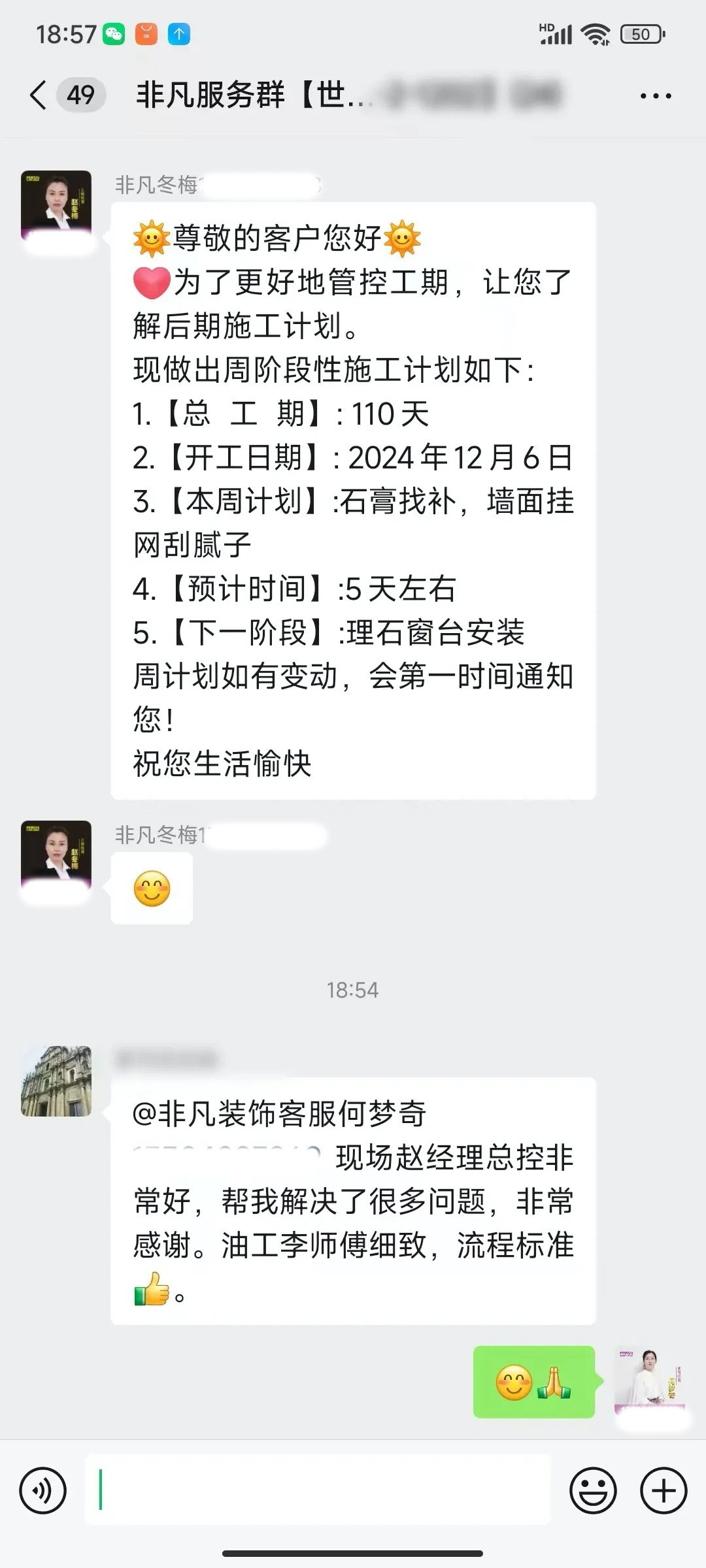
Task: Switch to voice message input
Action: [43, 1491]
